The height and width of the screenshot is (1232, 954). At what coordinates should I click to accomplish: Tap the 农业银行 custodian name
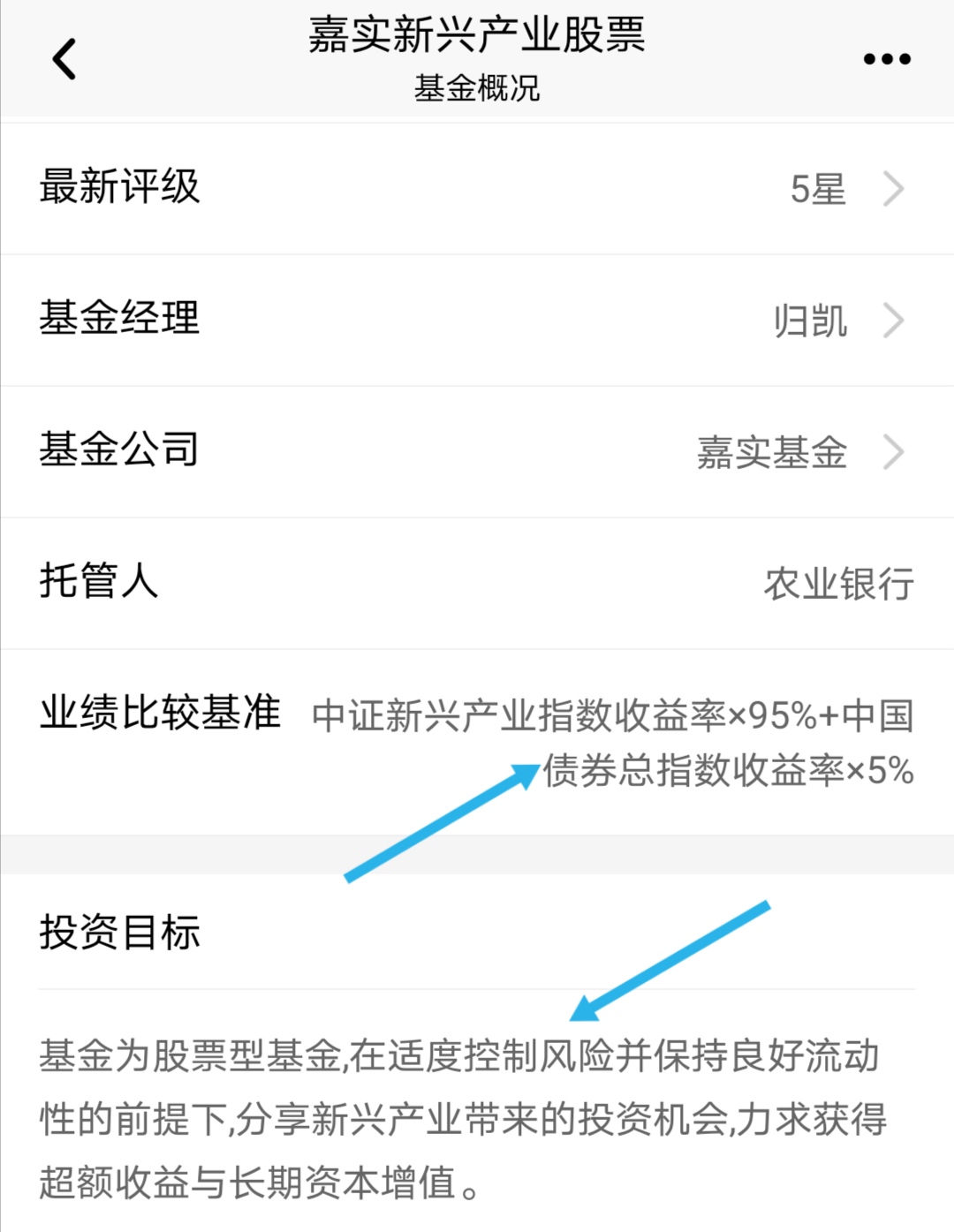coord(837,584)
